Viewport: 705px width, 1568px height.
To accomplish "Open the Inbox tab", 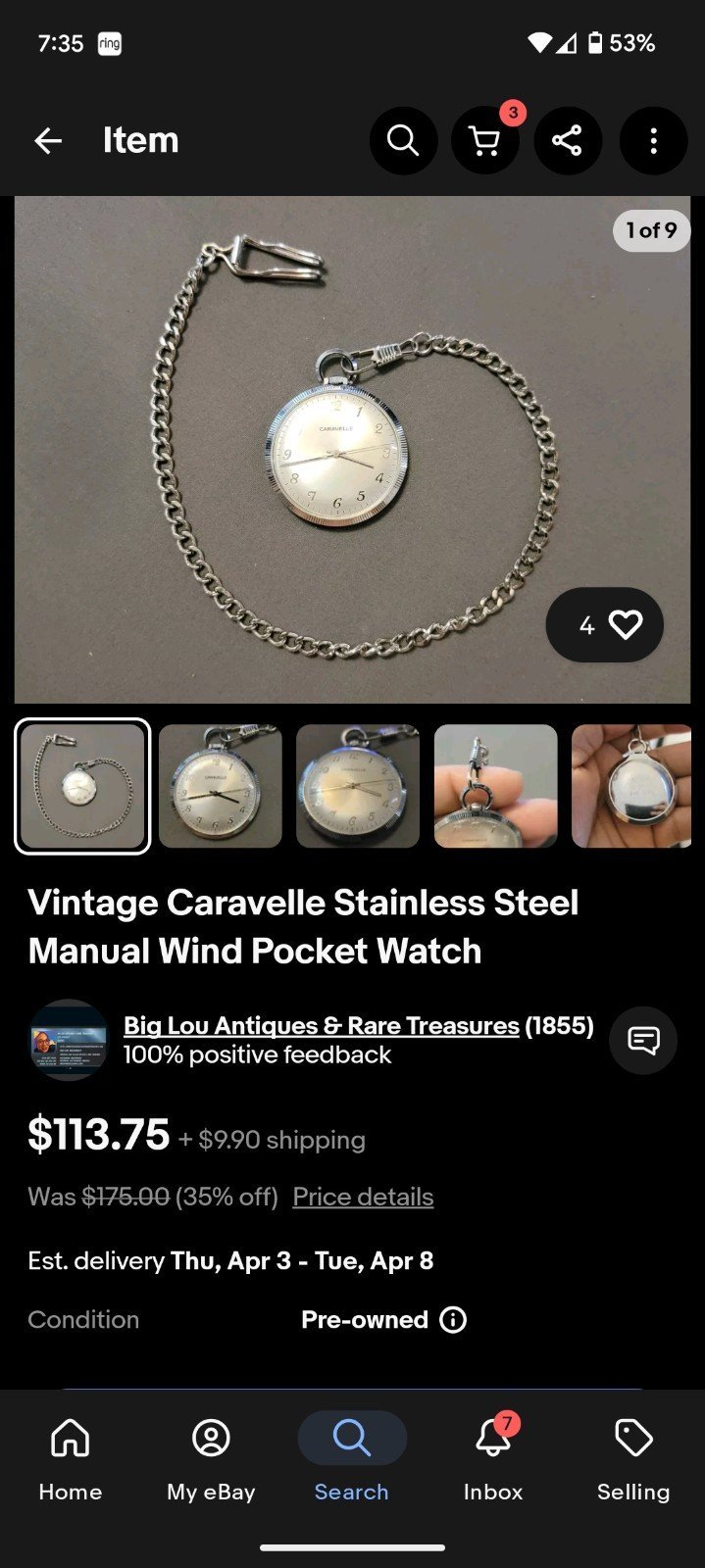I will click(x=493, y=1460).
